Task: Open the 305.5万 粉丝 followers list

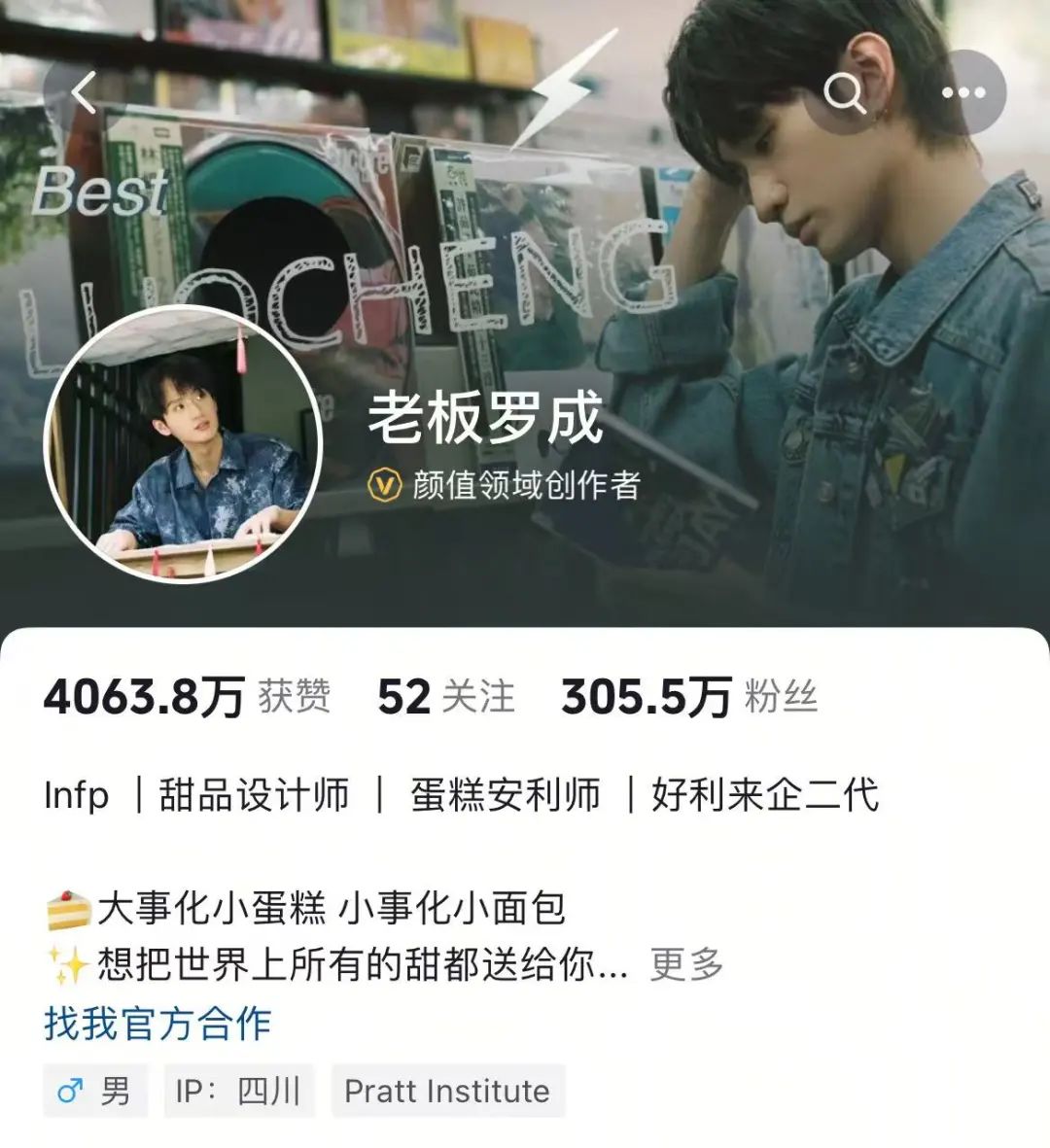Action: point(688,697)
